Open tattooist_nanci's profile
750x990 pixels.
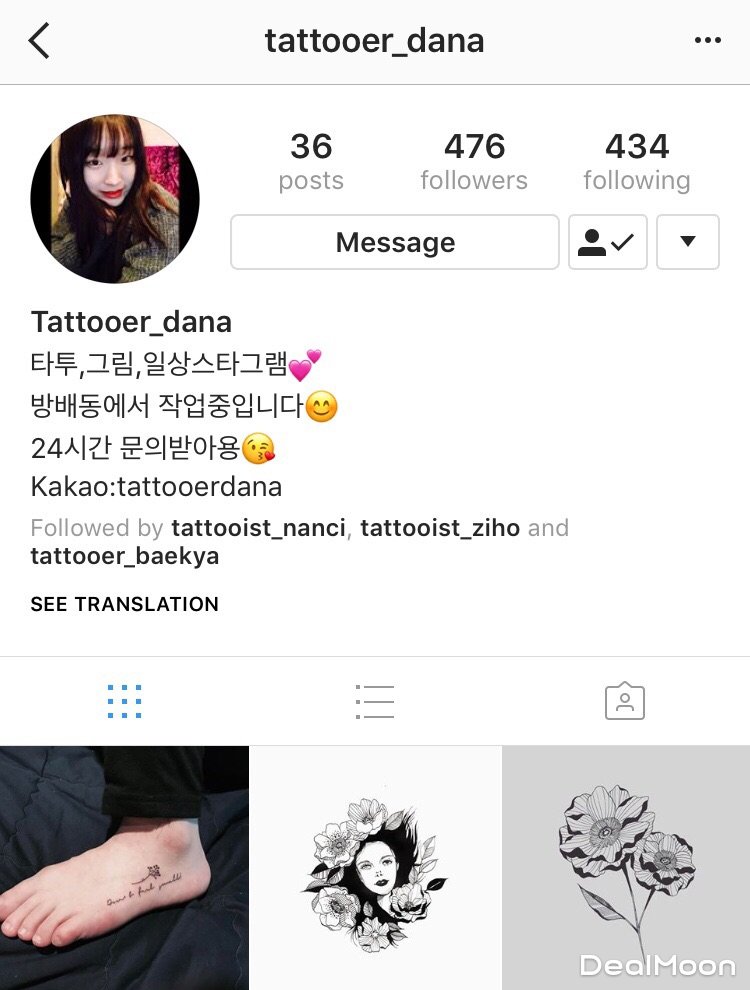pos(258,528)
